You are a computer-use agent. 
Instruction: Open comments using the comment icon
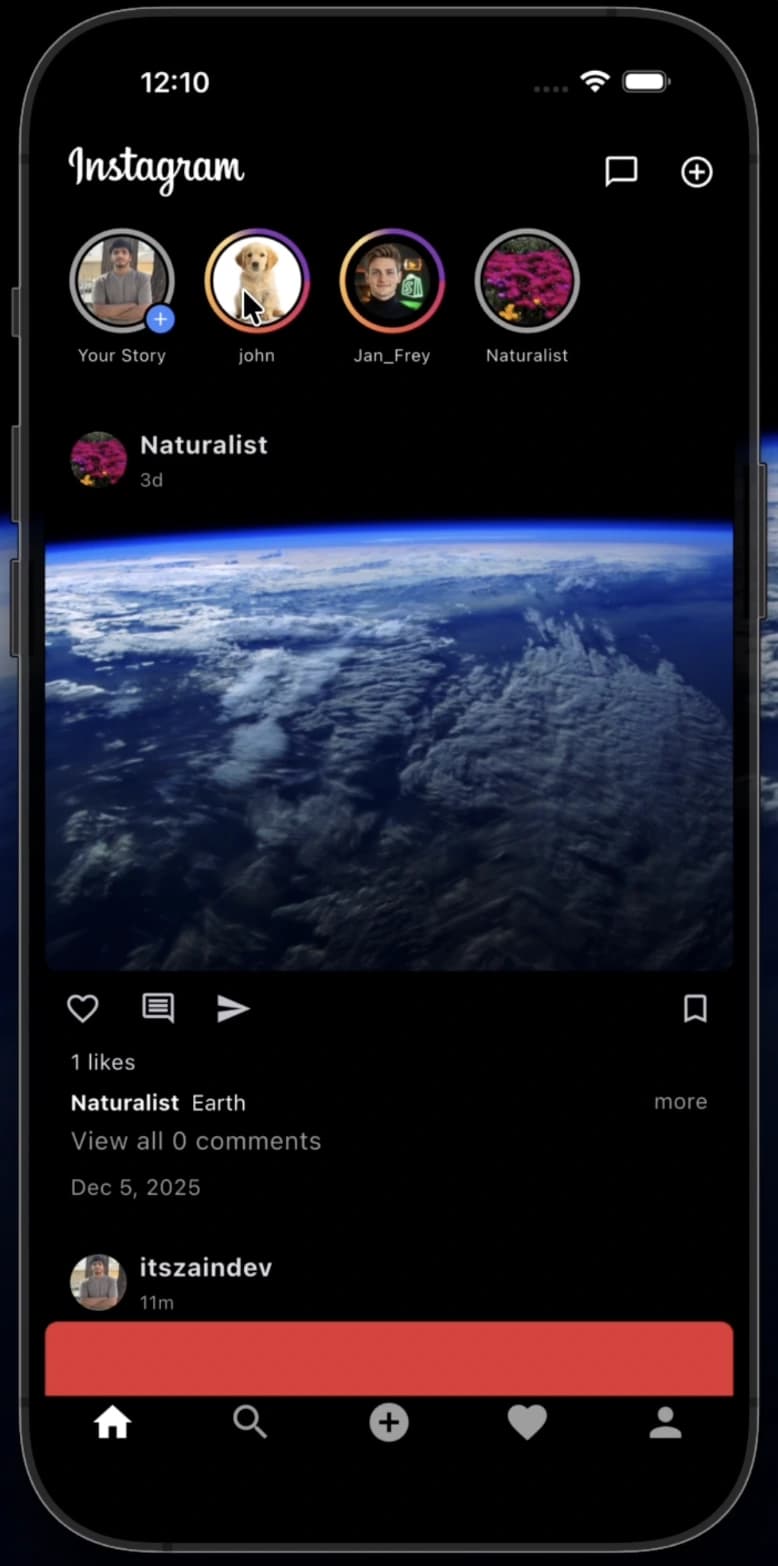point(157,1008)
